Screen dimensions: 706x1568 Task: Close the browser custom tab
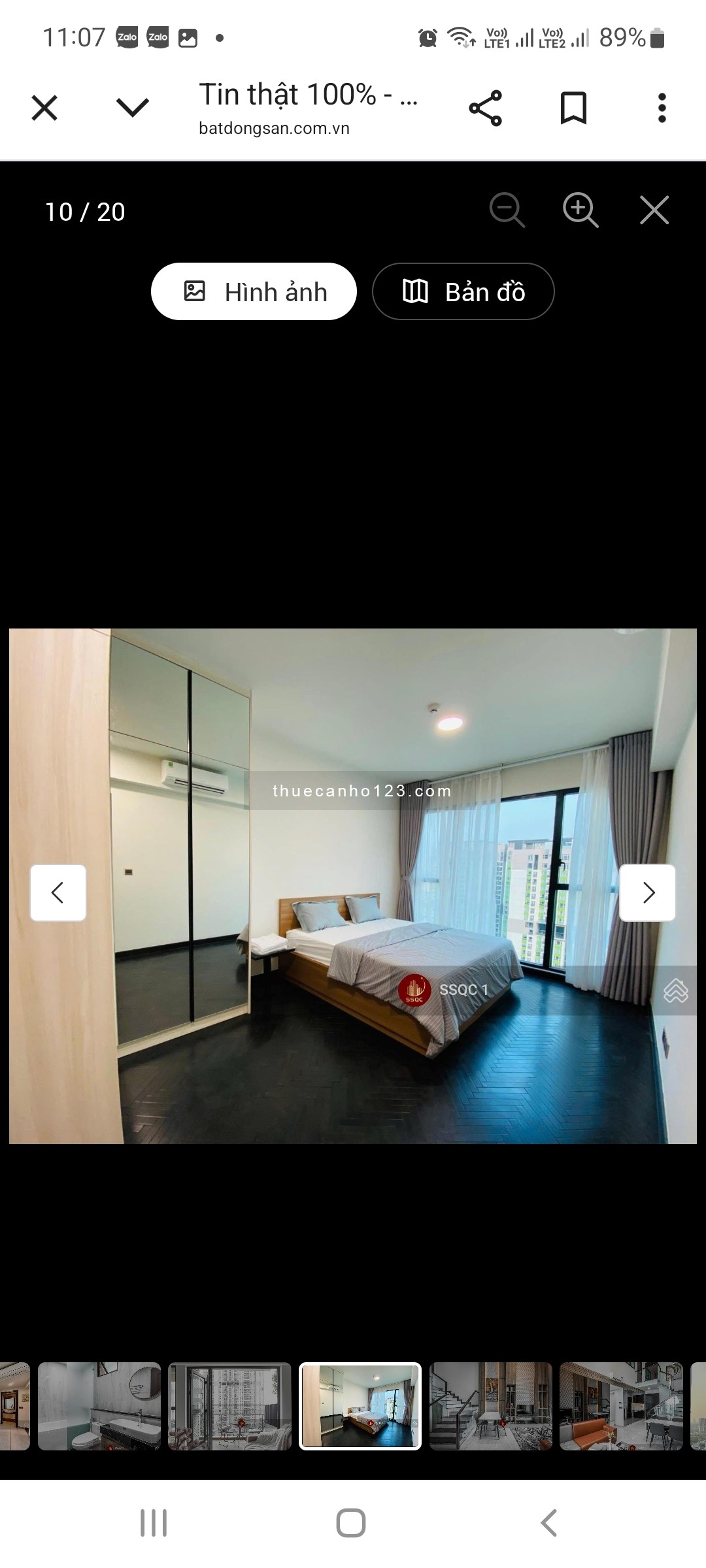pyautogui.click(x=44, y=108)
